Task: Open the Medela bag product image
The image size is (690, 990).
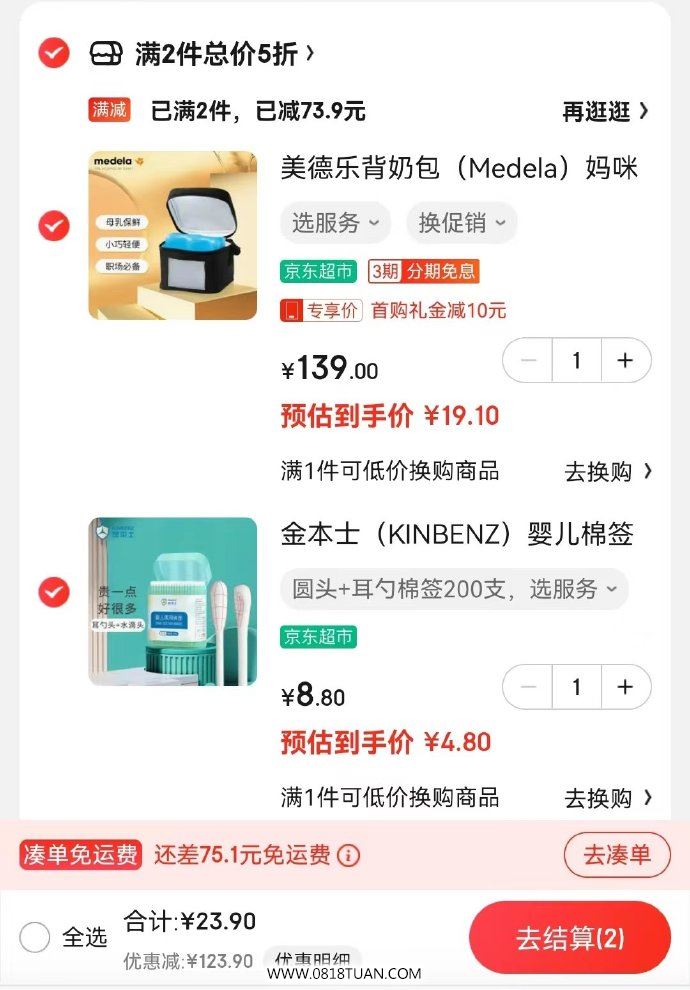Action: coord(172,235)
